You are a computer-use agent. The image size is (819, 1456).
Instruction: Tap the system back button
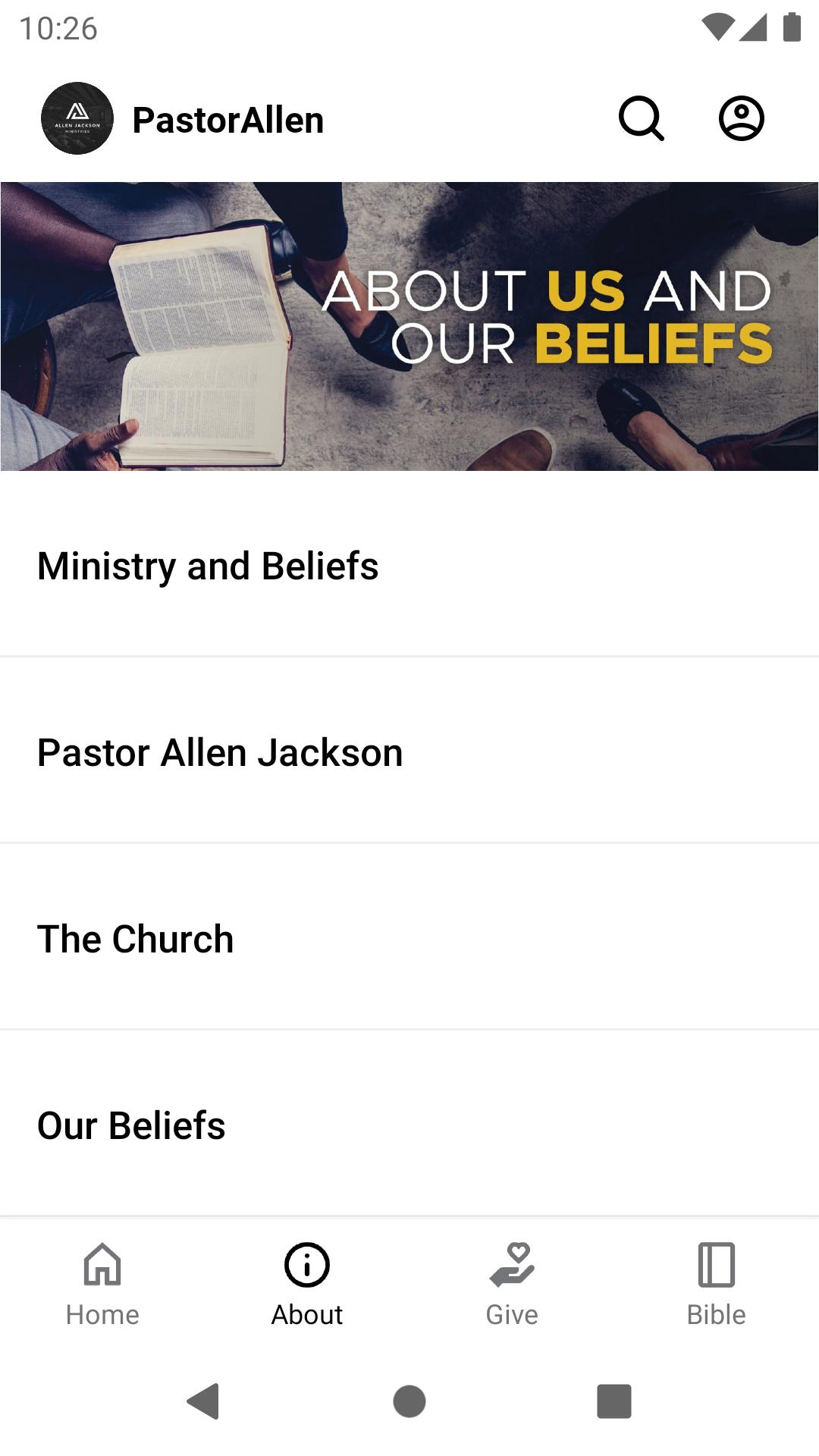(203, 1401)
